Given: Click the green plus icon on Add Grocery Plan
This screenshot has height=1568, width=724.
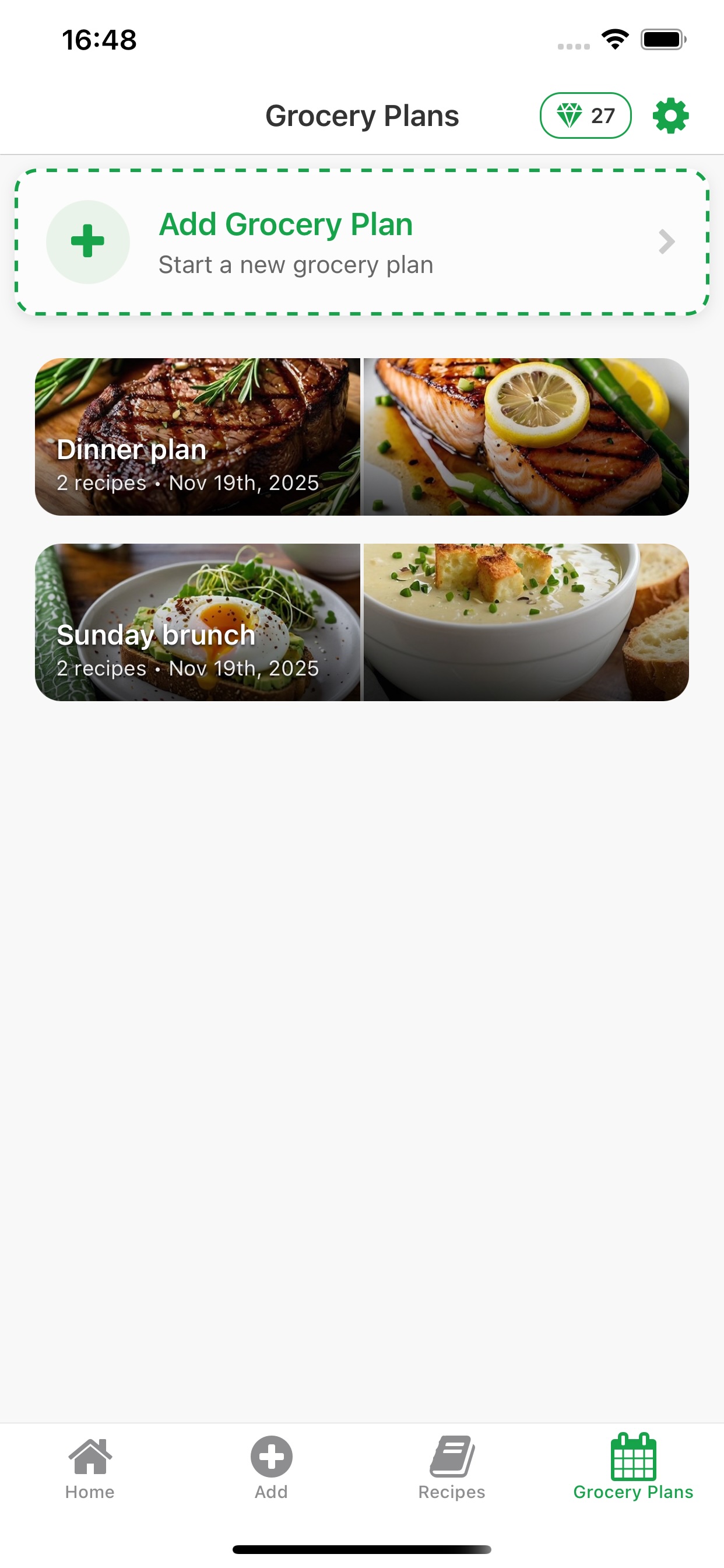Looking at the screenshot, I should point(88,241).
